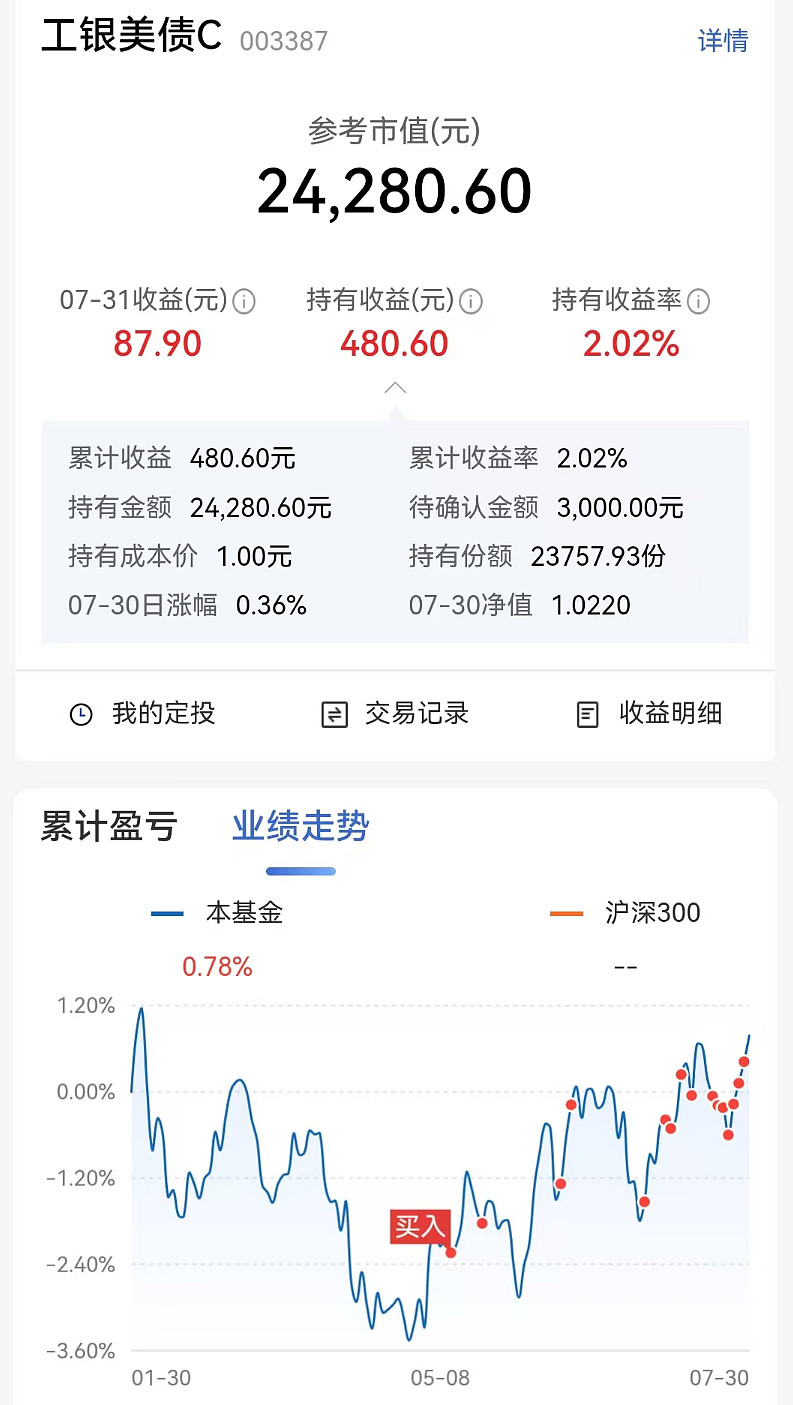View 收益明细
The image size is (793, 1405).
(650, 714)
